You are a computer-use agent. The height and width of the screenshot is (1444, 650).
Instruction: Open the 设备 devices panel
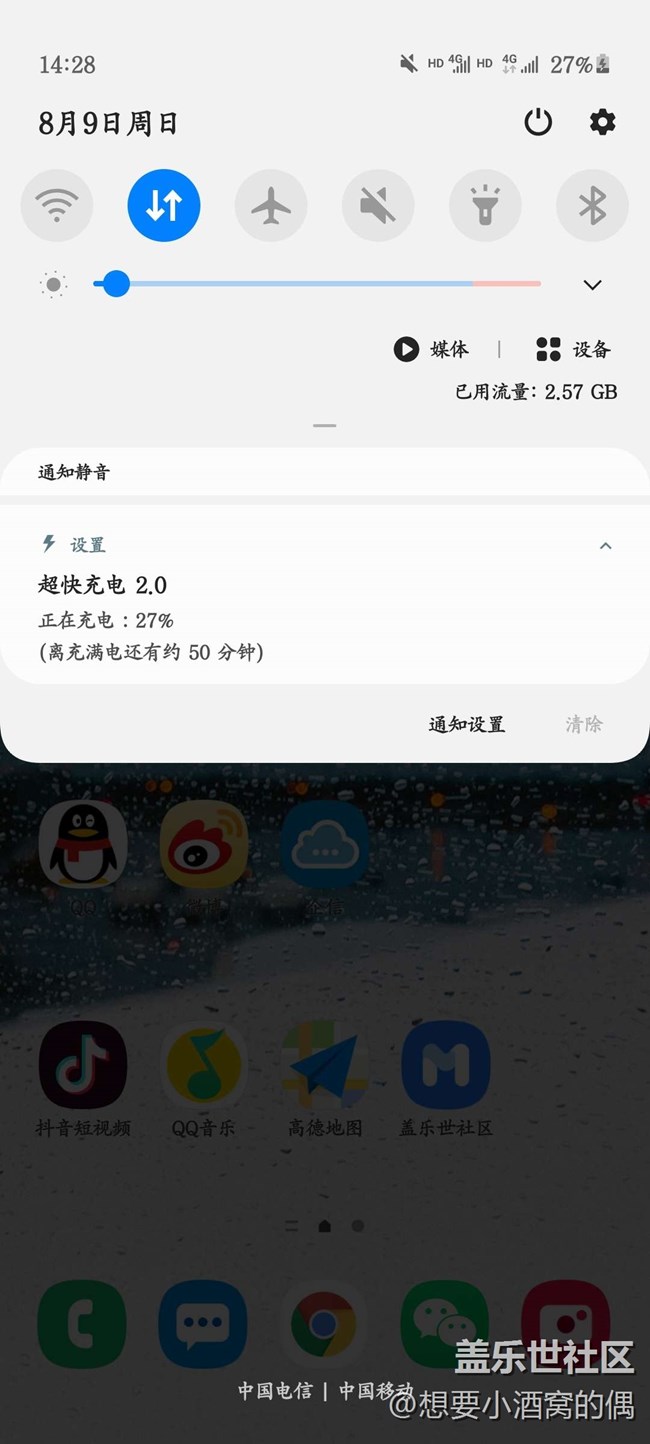(573, 349)
